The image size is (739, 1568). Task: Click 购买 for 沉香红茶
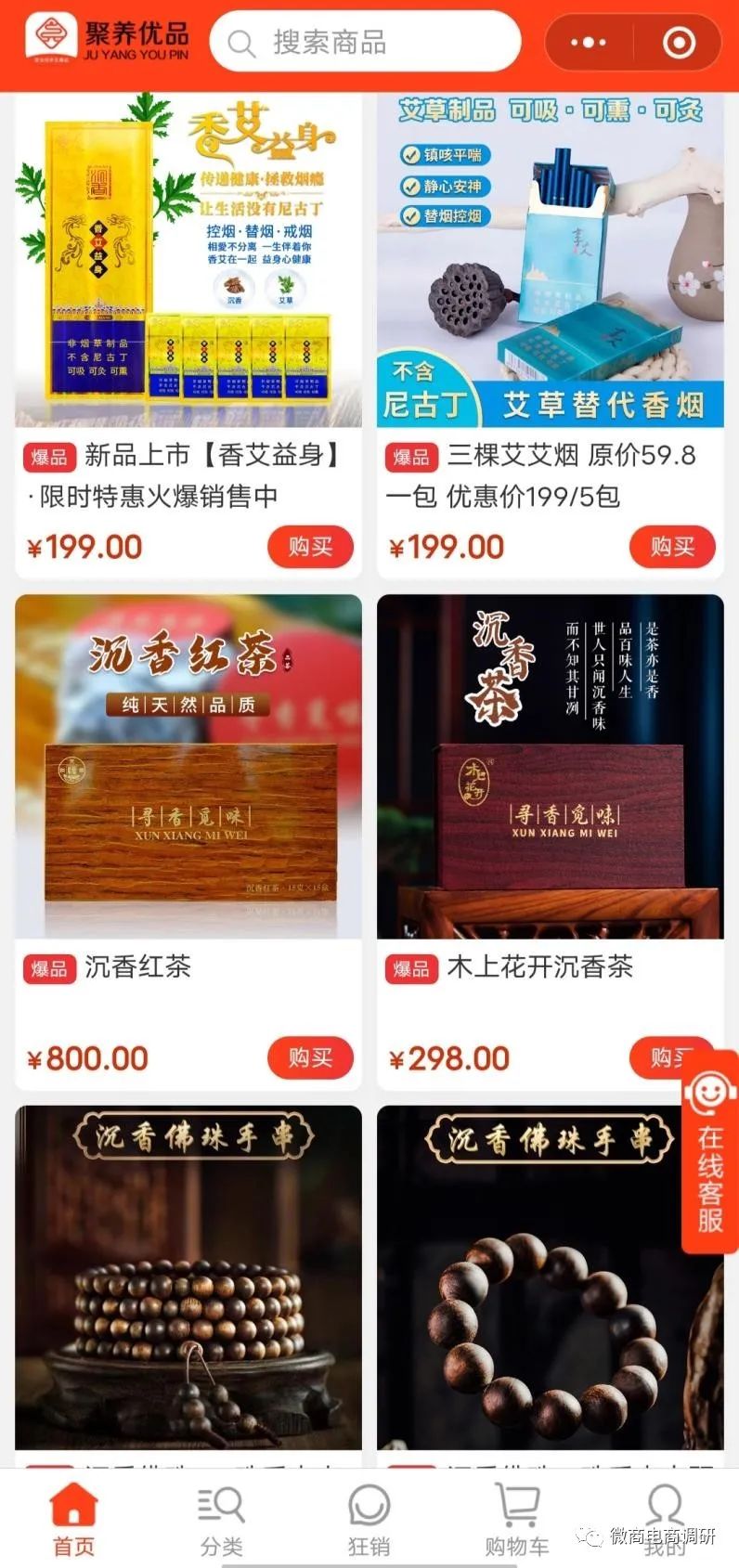(310, 1057)
